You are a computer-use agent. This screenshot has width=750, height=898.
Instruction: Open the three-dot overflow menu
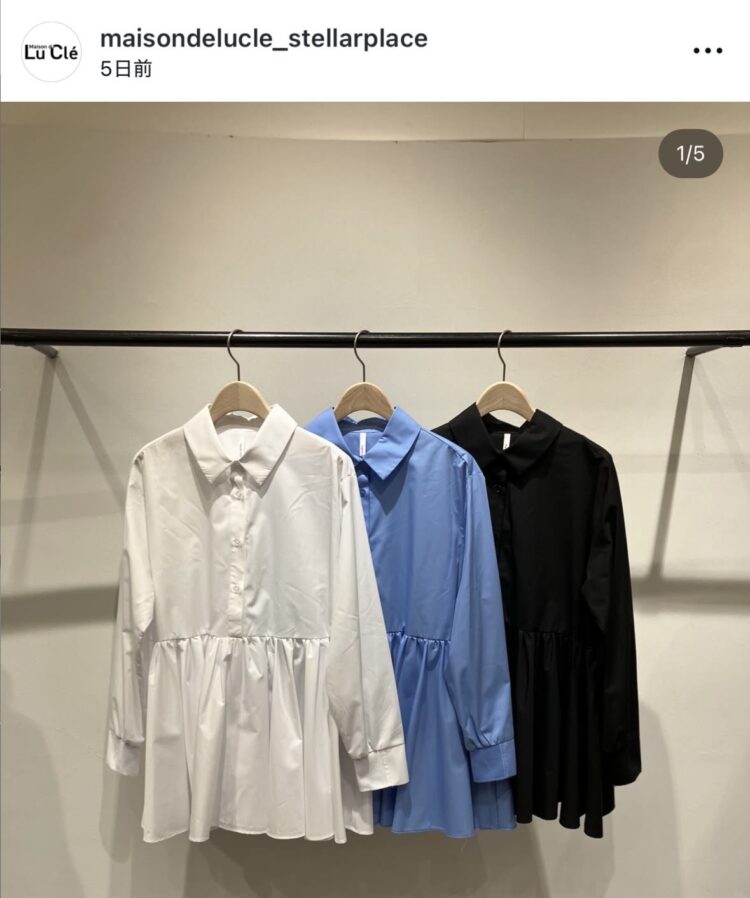pyautogui.click(x=707, y=50)
